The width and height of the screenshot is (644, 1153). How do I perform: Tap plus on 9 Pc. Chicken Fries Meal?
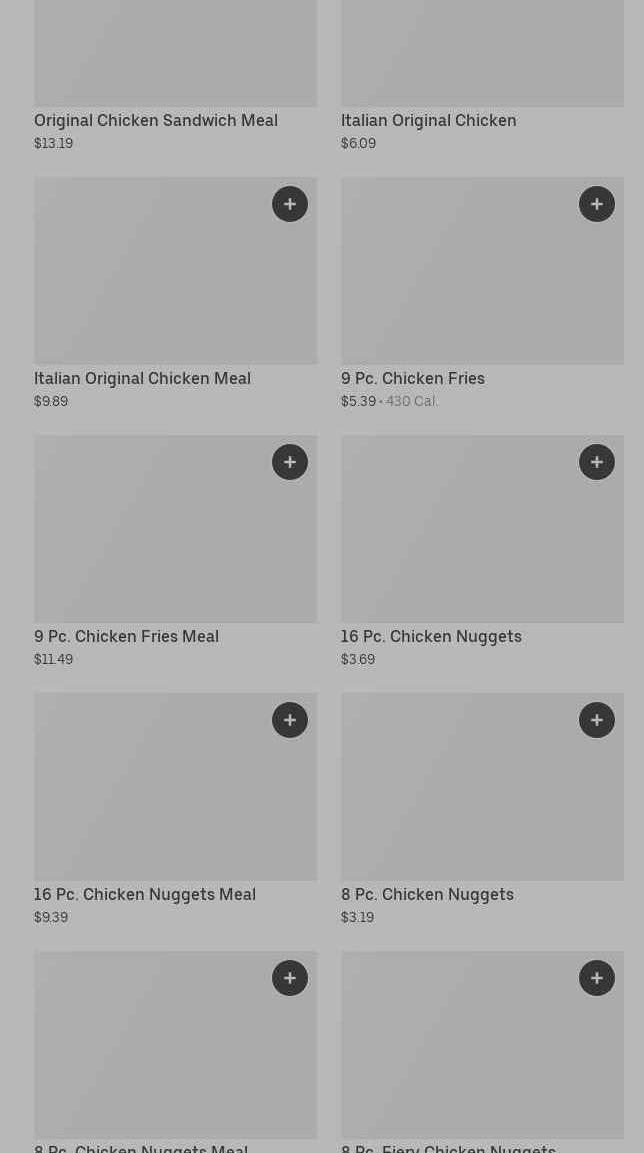coord(290,462)
